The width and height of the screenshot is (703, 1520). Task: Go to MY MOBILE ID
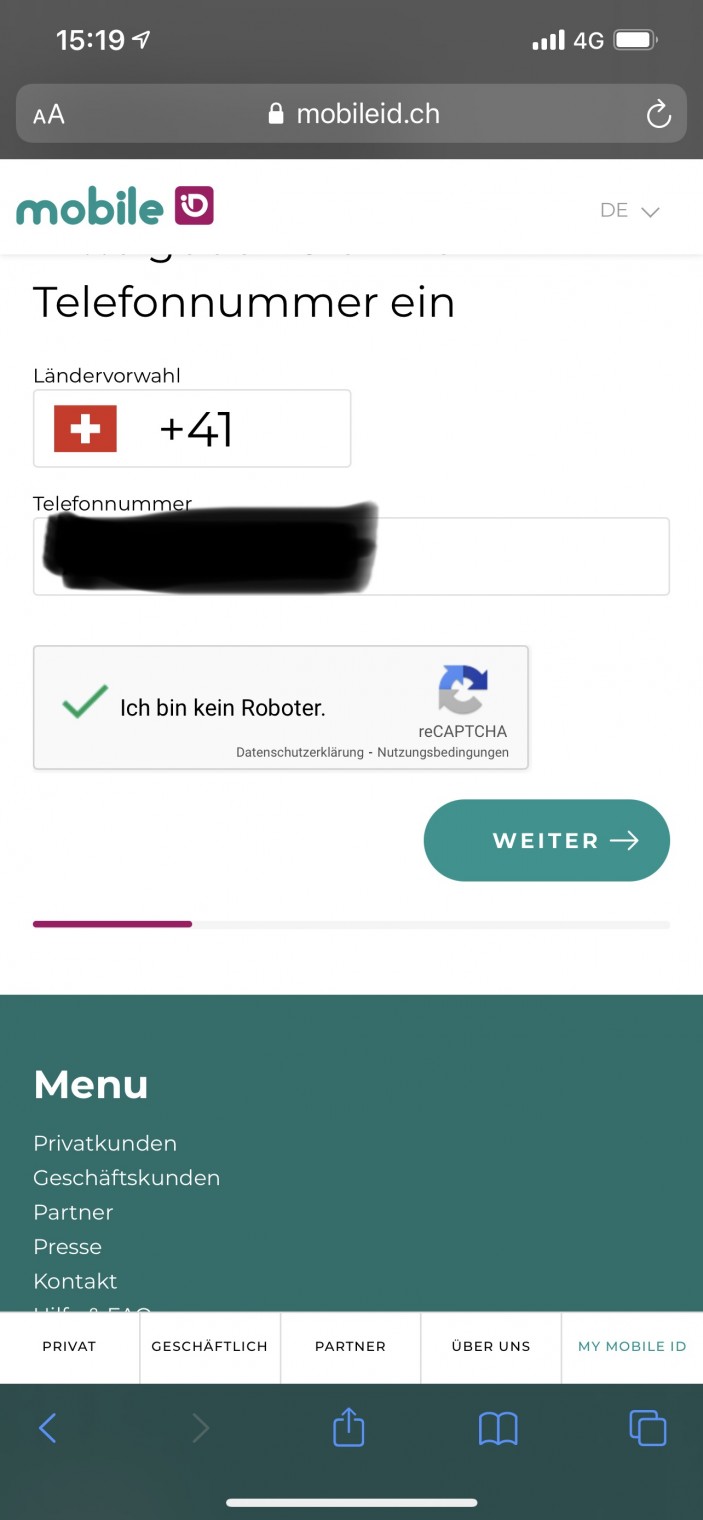tap(632, 1347)
